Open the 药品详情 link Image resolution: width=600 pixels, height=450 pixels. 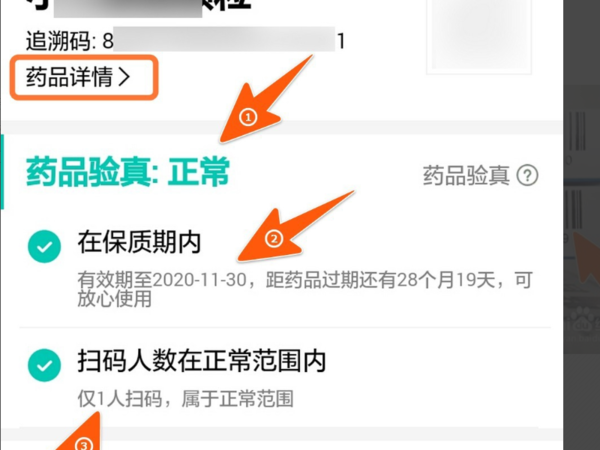84,77
